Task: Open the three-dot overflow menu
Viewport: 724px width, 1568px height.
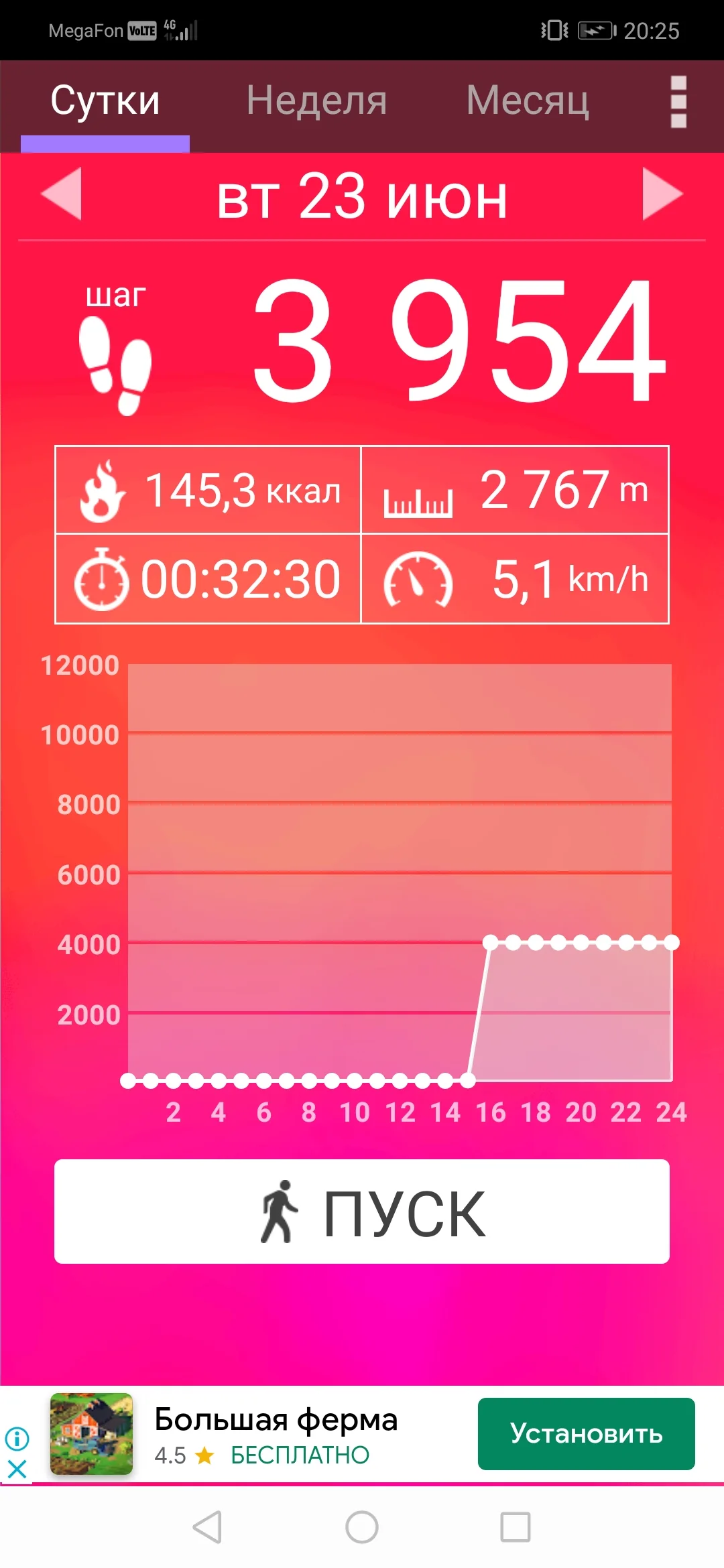Action: pos(678,102)
